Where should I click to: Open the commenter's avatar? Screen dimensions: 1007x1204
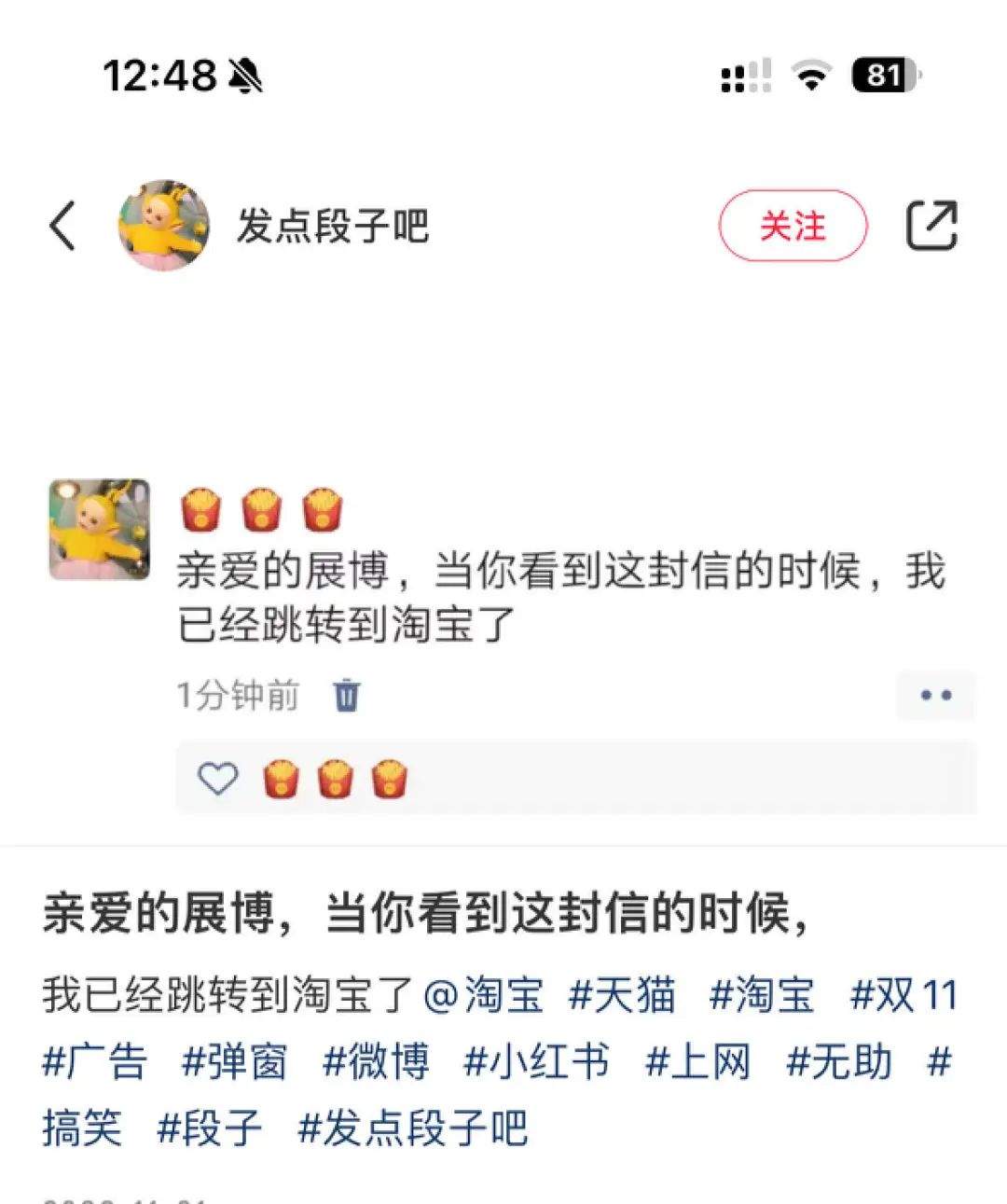[x=100, y=529]
